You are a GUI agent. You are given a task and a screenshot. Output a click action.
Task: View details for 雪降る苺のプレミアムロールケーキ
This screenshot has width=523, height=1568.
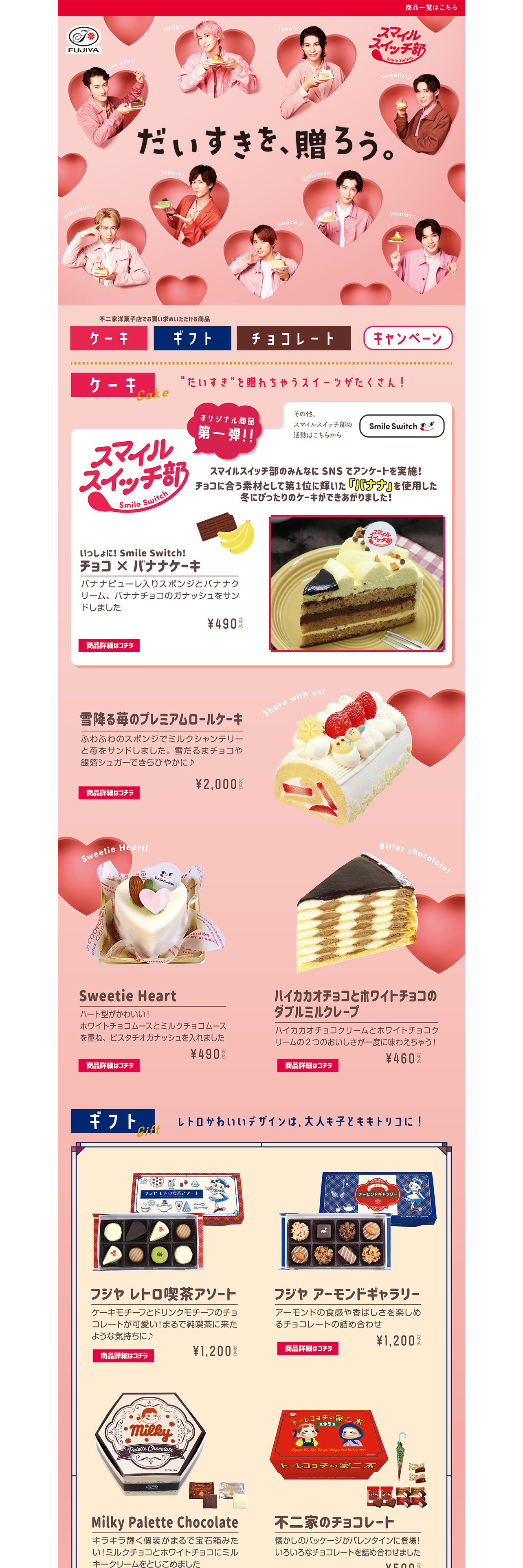pos(109,793)
